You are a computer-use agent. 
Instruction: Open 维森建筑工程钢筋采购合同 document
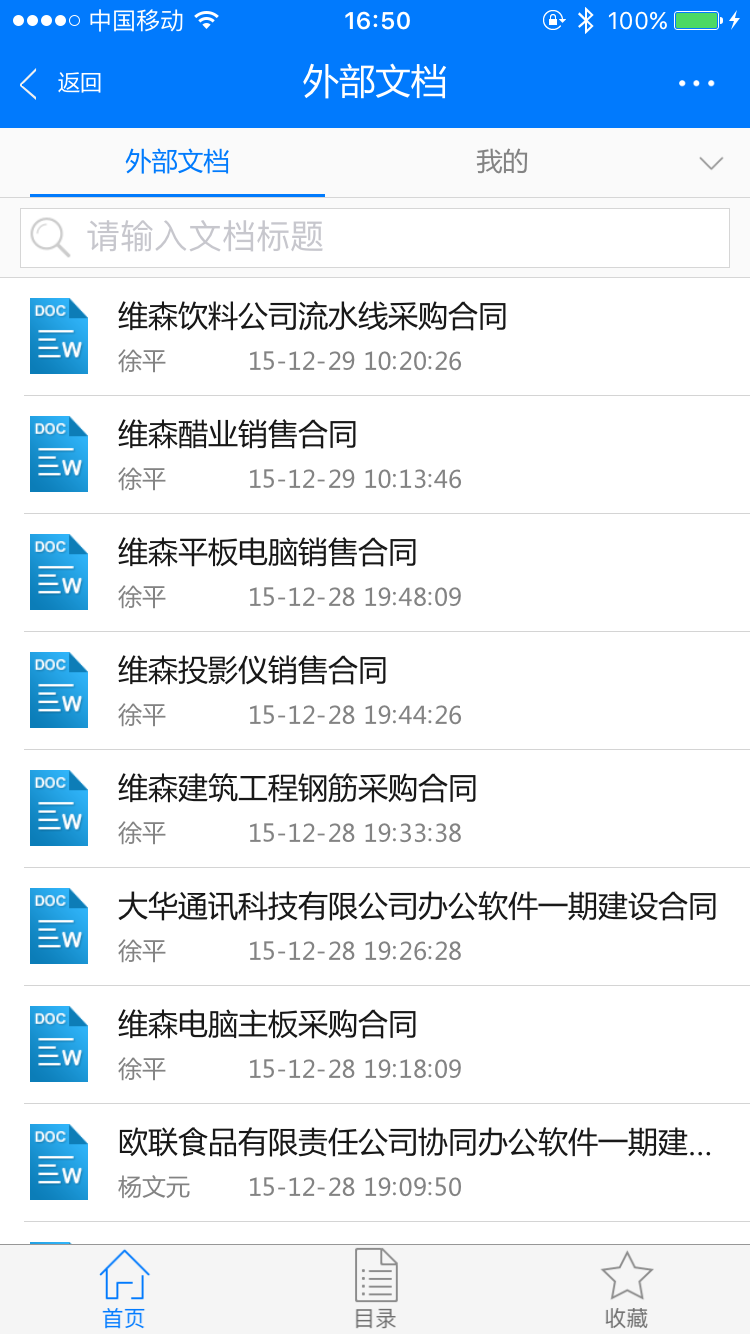coord(375,809)
